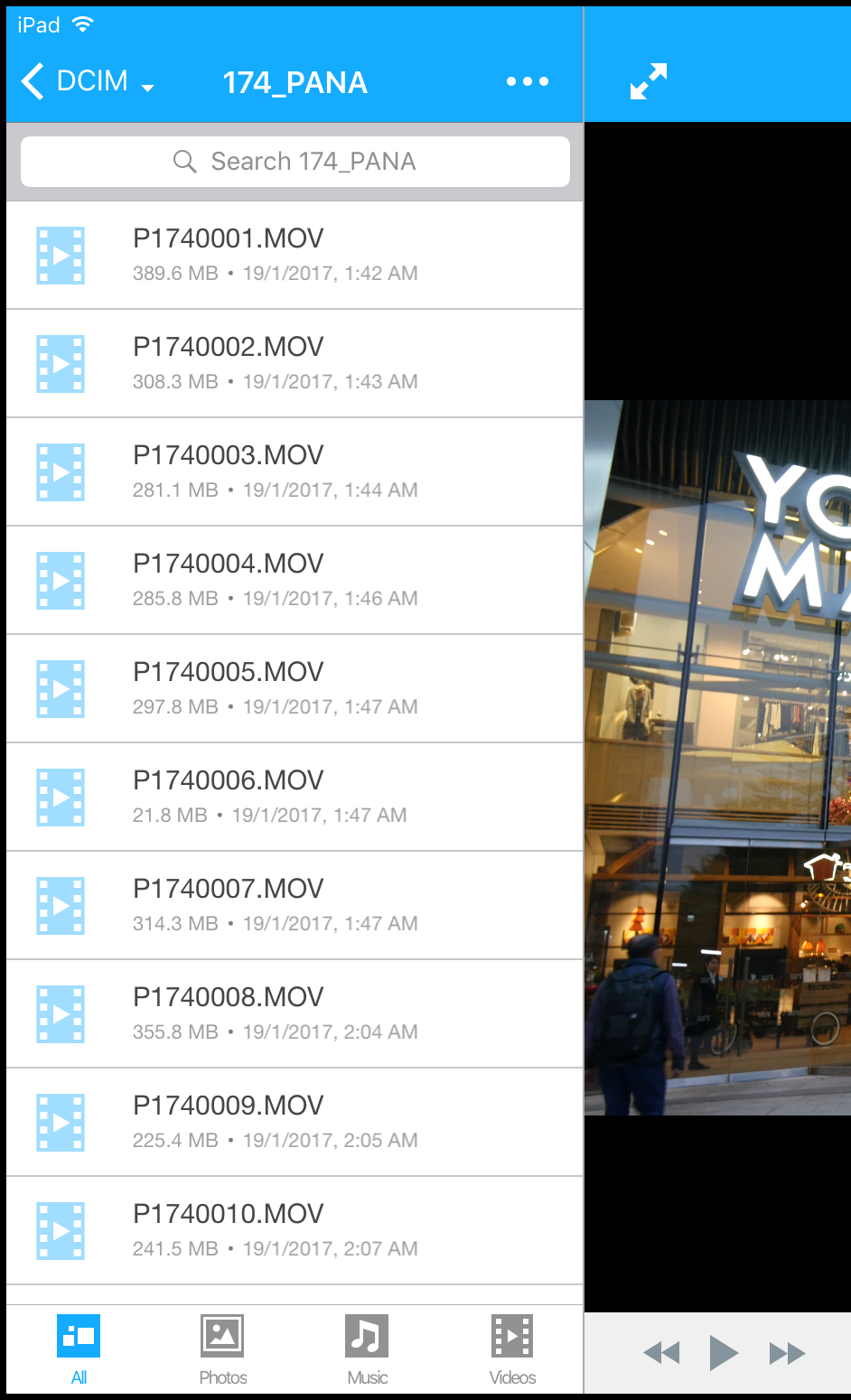
Task: Switch to the Videos tab
Action: click(512, 1349)
